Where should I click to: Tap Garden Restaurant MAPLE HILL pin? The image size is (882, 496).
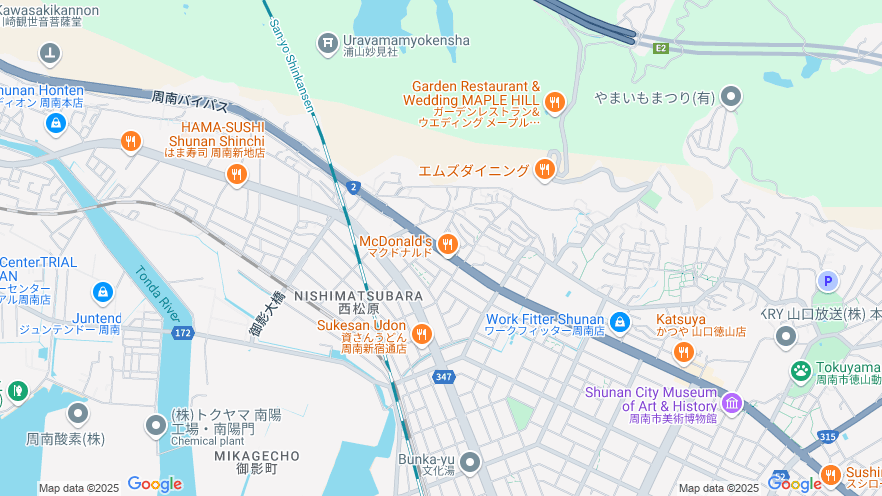coord(555,100)
